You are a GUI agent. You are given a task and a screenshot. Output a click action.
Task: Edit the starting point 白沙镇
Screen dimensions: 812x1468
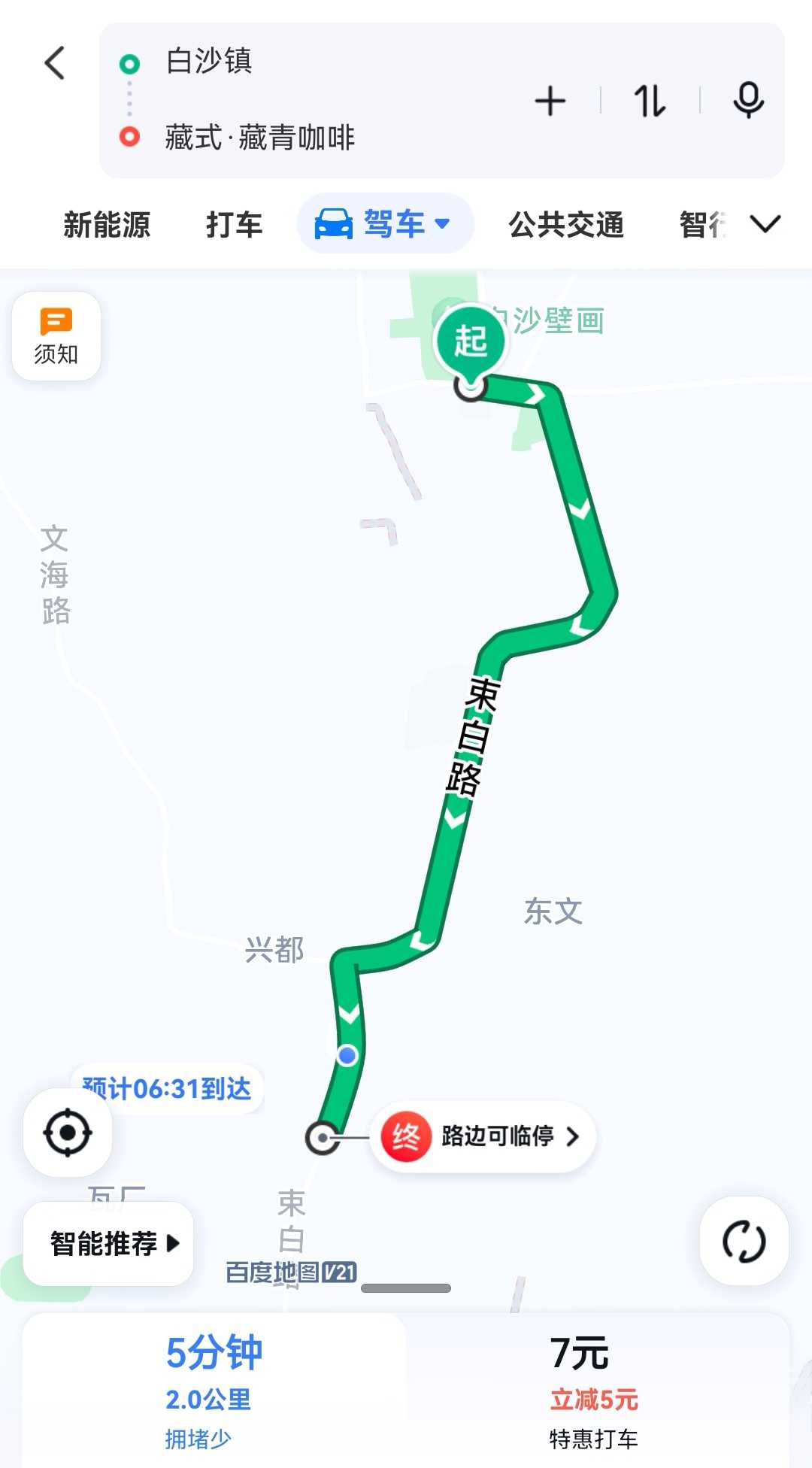pos(209,62)
